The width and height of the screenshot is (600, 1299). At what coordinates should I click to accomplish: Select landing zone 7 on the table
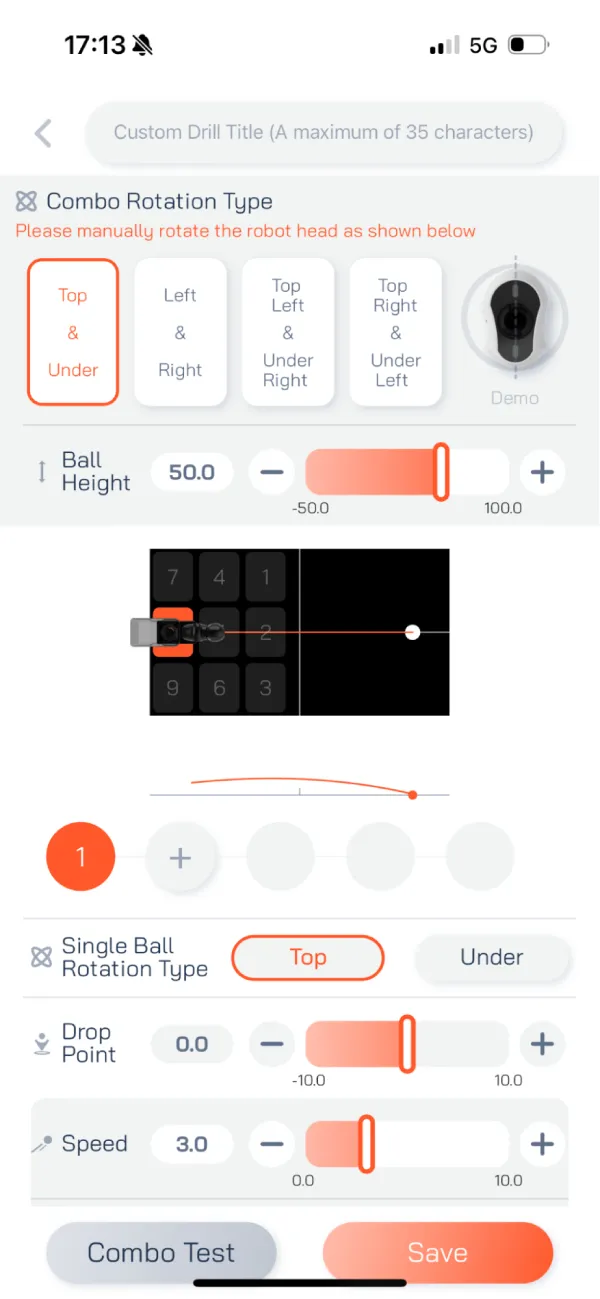173,577
